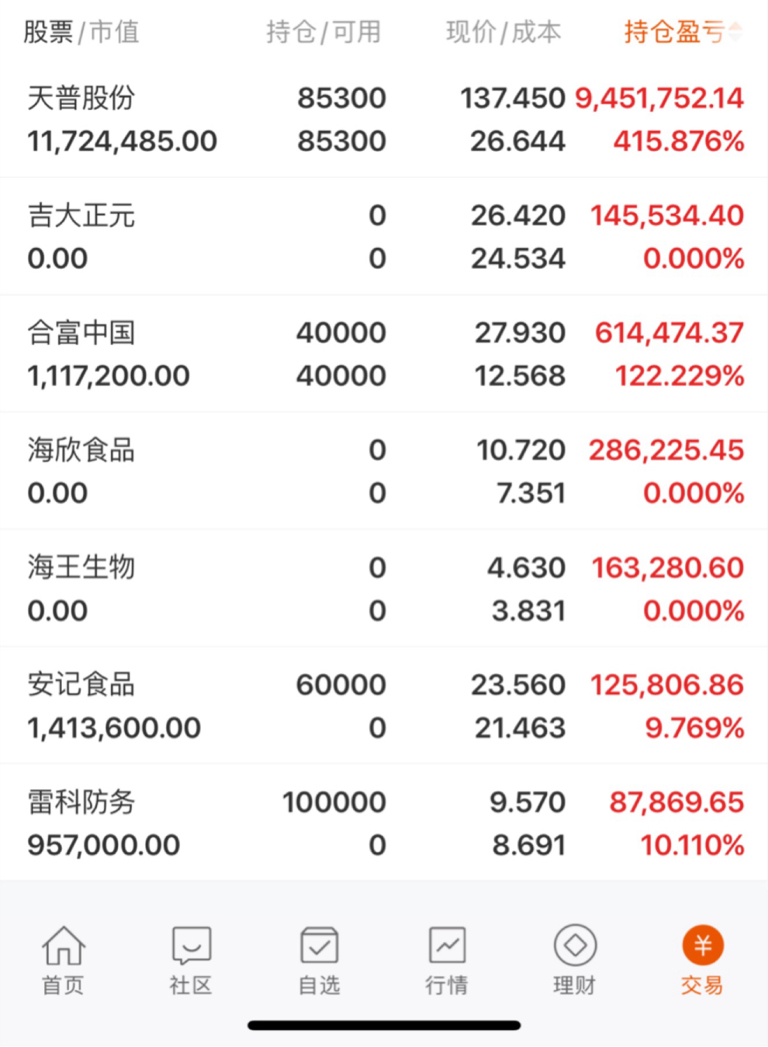The image size is (768, 1047).
Task: Tap the 交易 trading tab
Action: [702, 960]
